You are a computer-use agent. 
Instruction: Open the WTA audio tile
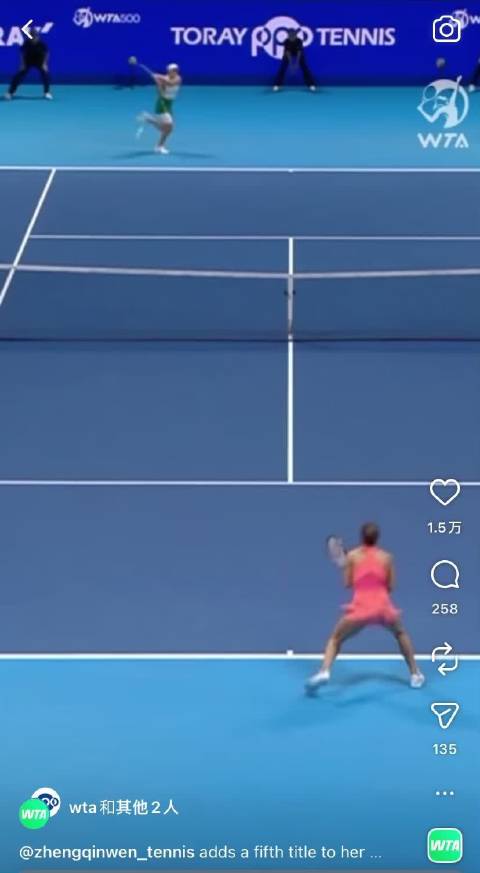pos(445,846)
